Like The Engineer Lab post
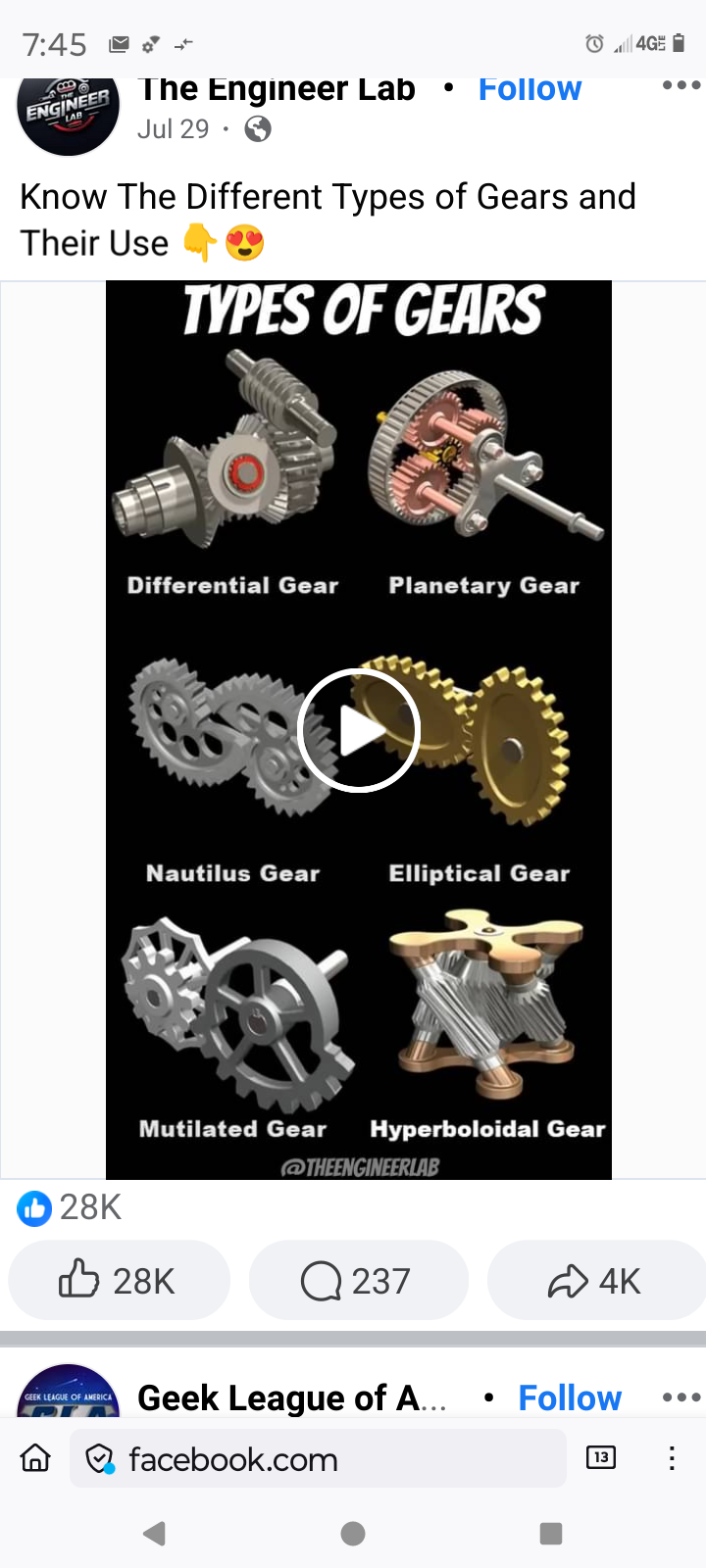This screenshot has height=1568, width=706. [119, 1280]
